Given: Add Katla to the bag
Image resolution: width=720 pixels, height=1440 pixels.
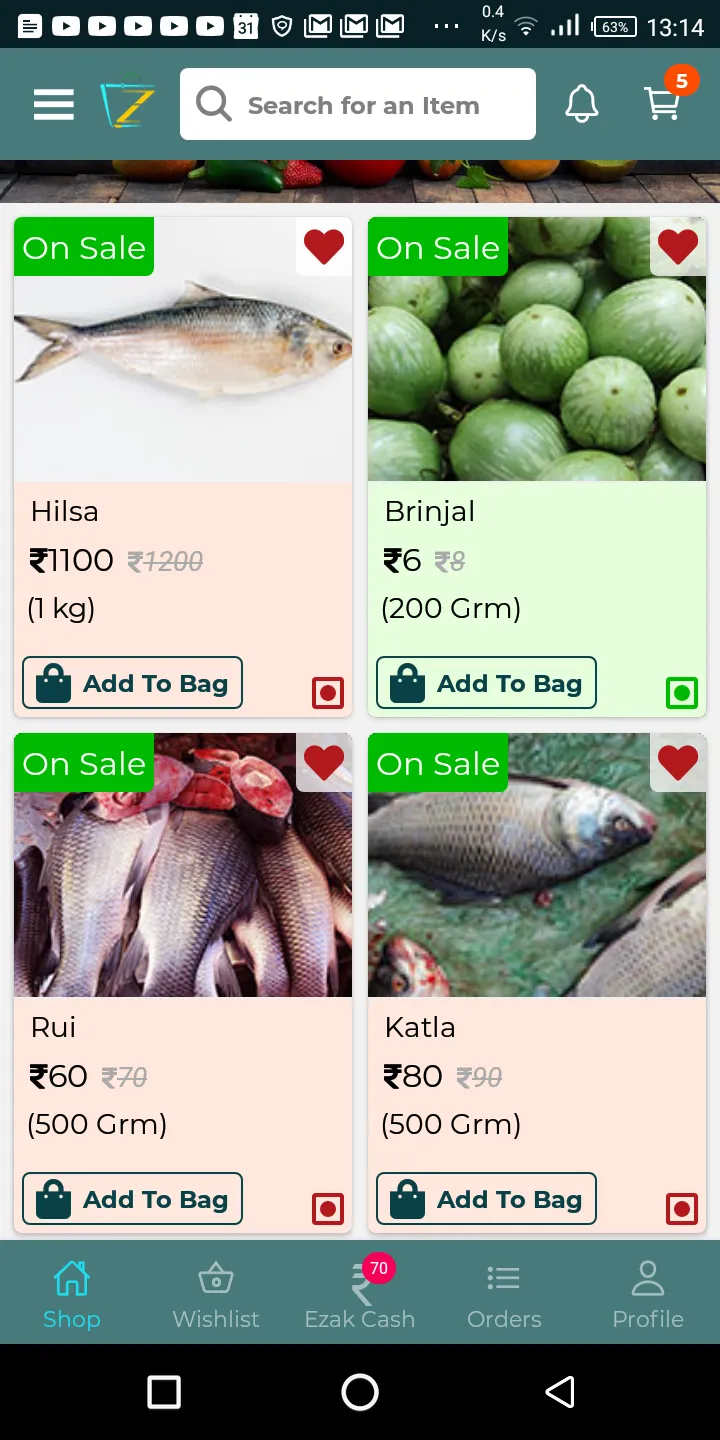Looking at the screenshot, I should [486, 1199].
